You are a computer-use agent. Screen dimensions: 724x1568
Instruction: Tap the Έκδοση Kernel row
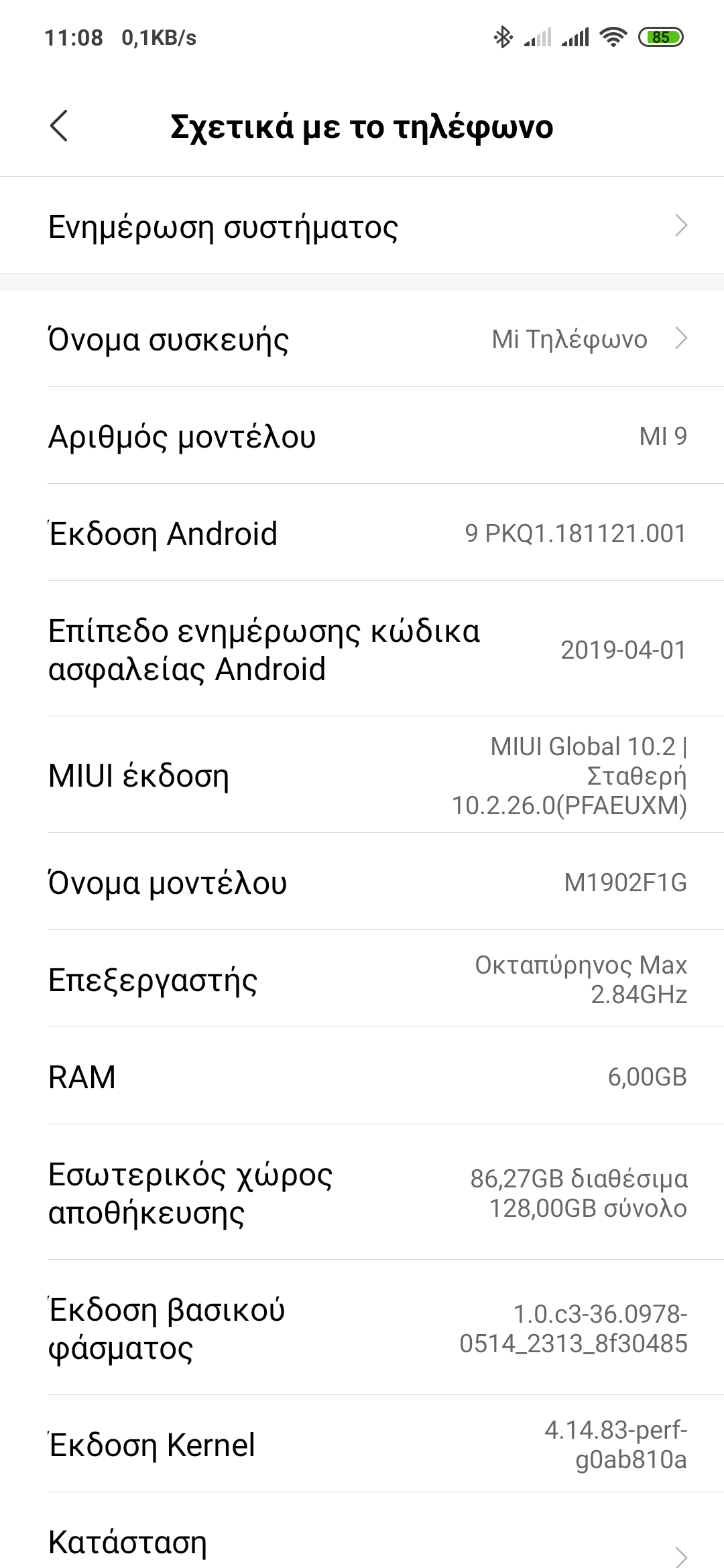pyautogui.click(x=362, y=1444)
